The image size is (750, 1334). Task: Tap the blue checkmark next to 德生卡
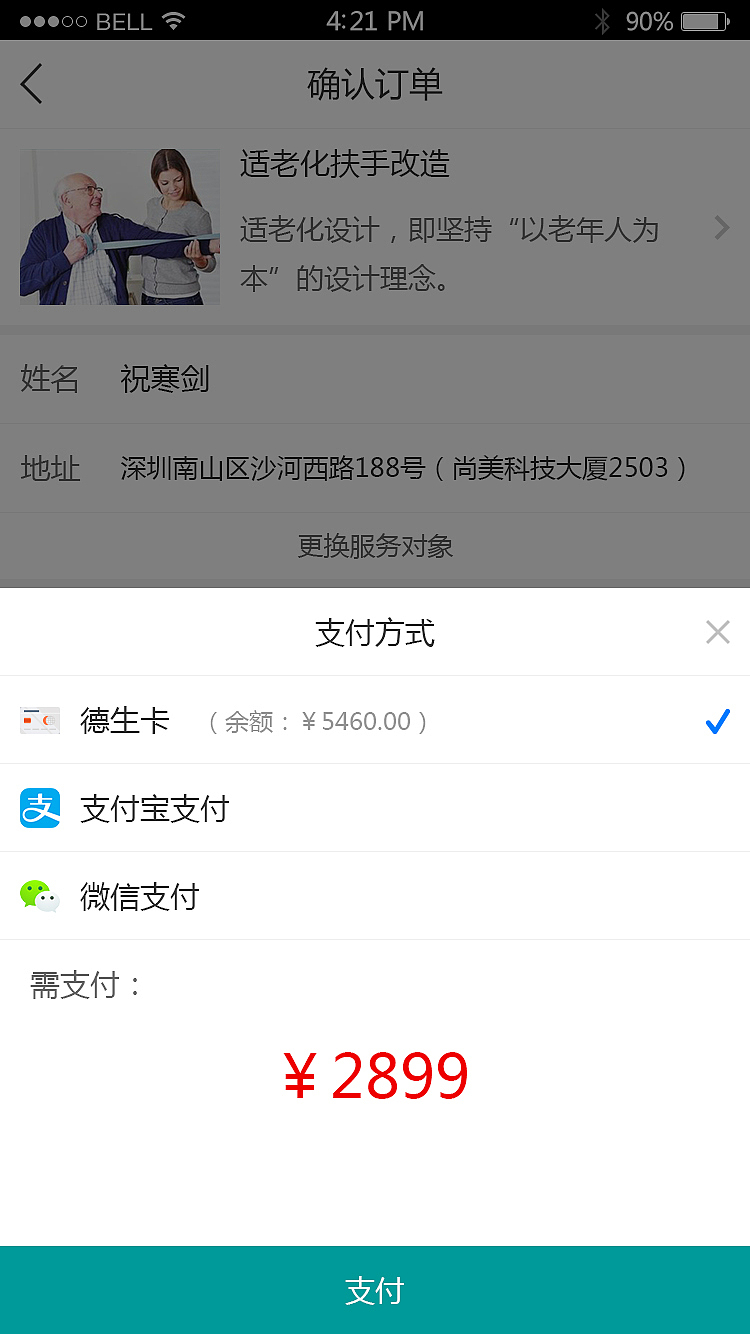pos(717,720)
